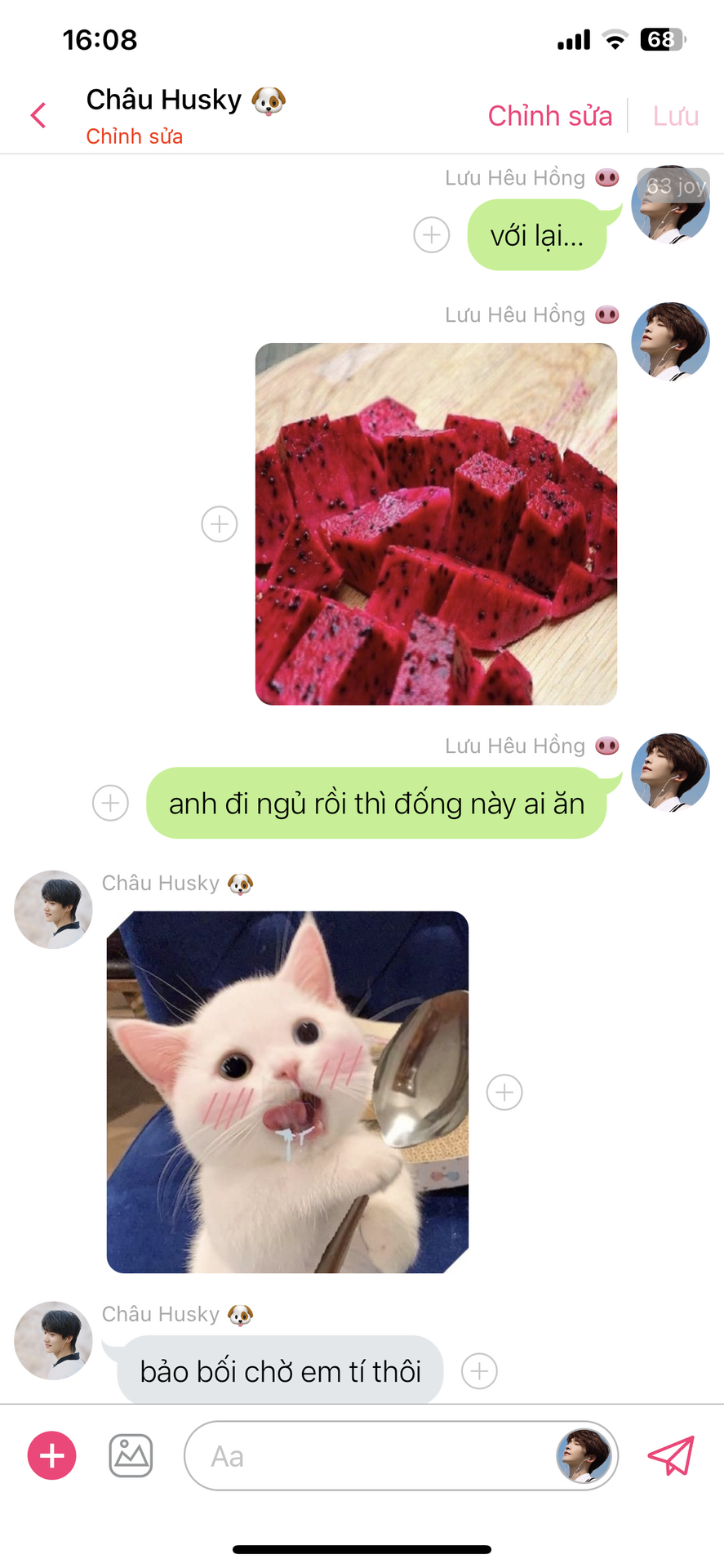Tap the pink plus button at bottom

[x=52, y=1455]
